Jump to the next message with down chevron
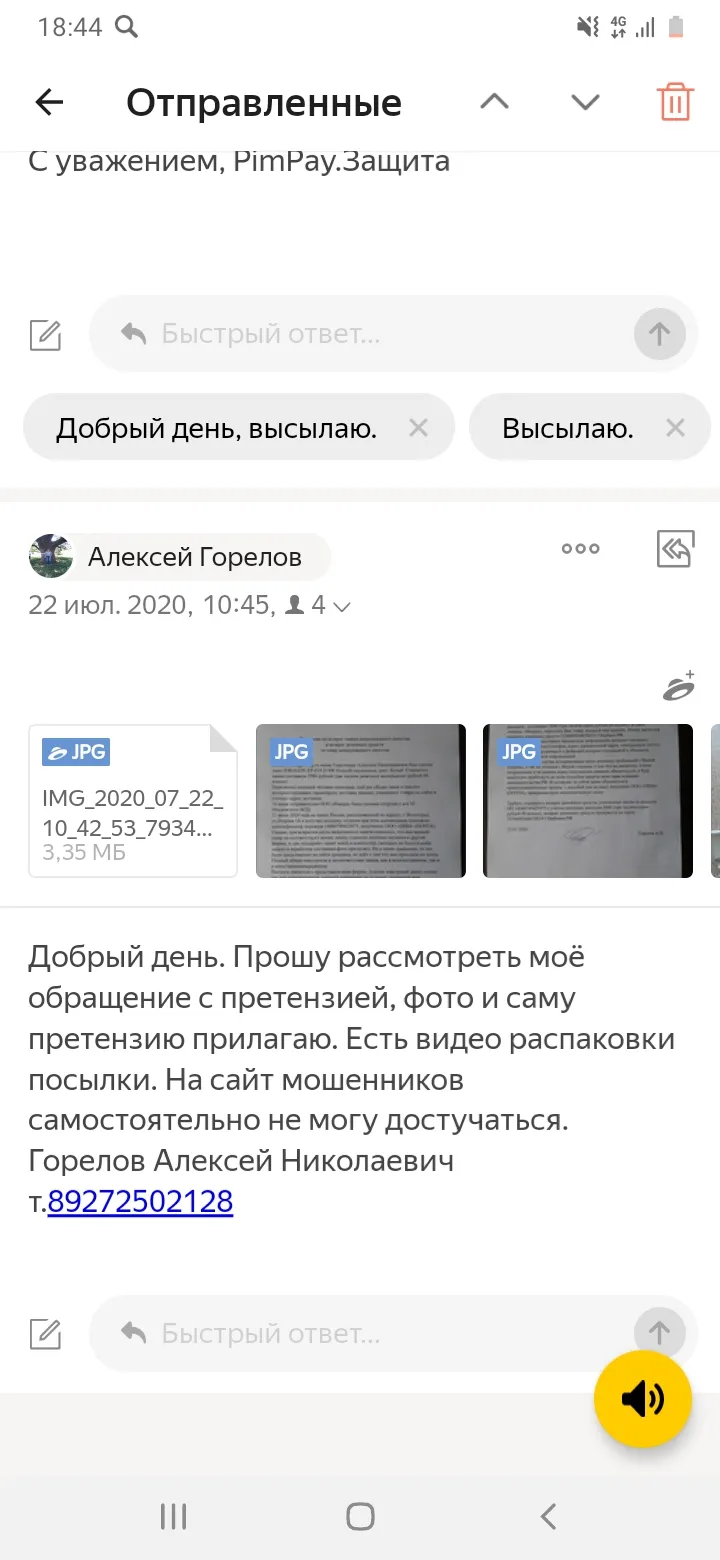 [x=585, y=102]
